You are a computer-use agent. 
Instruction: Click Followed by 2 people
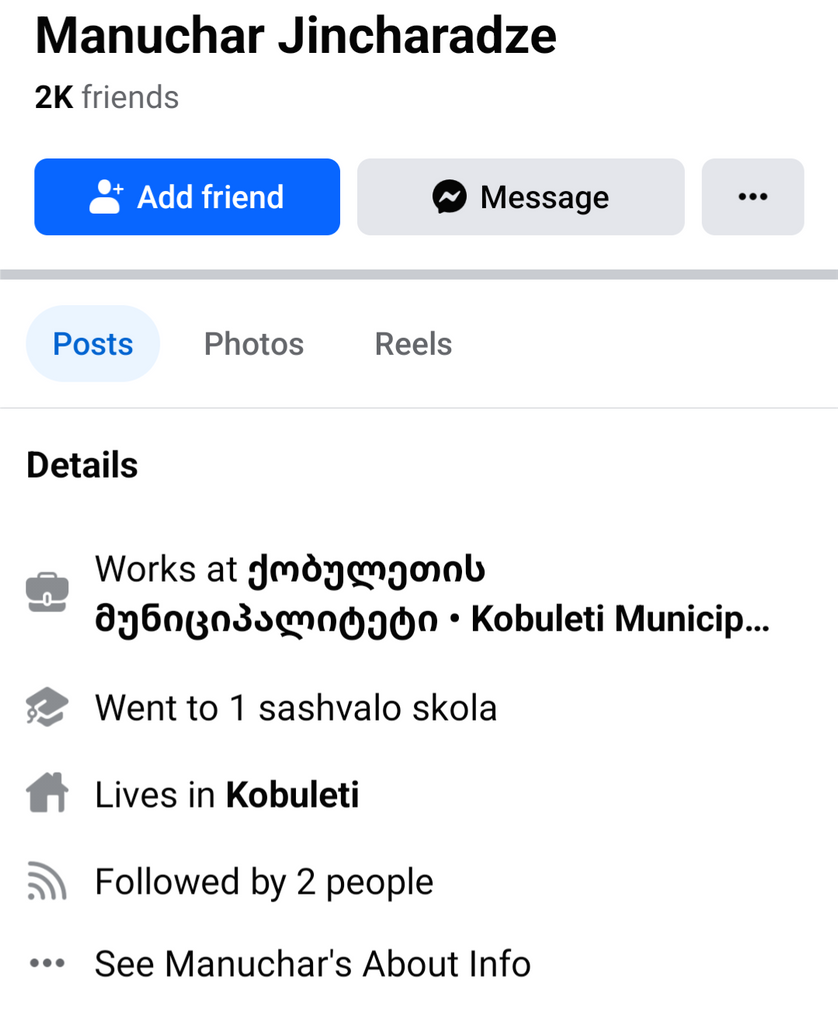pos(264,881)
